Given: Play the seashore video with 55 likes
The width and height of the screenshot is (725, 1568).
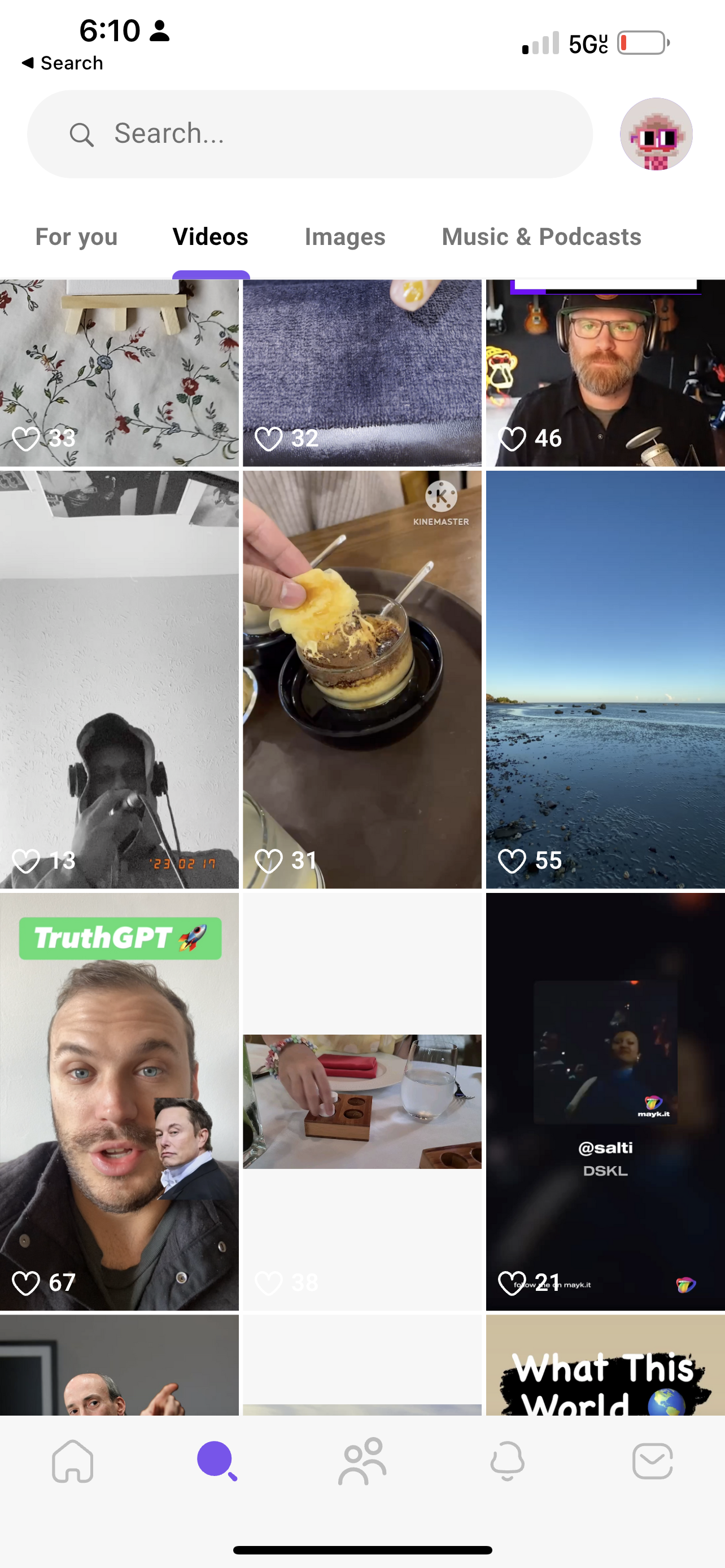Looking at the screenshot, I should pyautogui.click(x=605, y=678).
